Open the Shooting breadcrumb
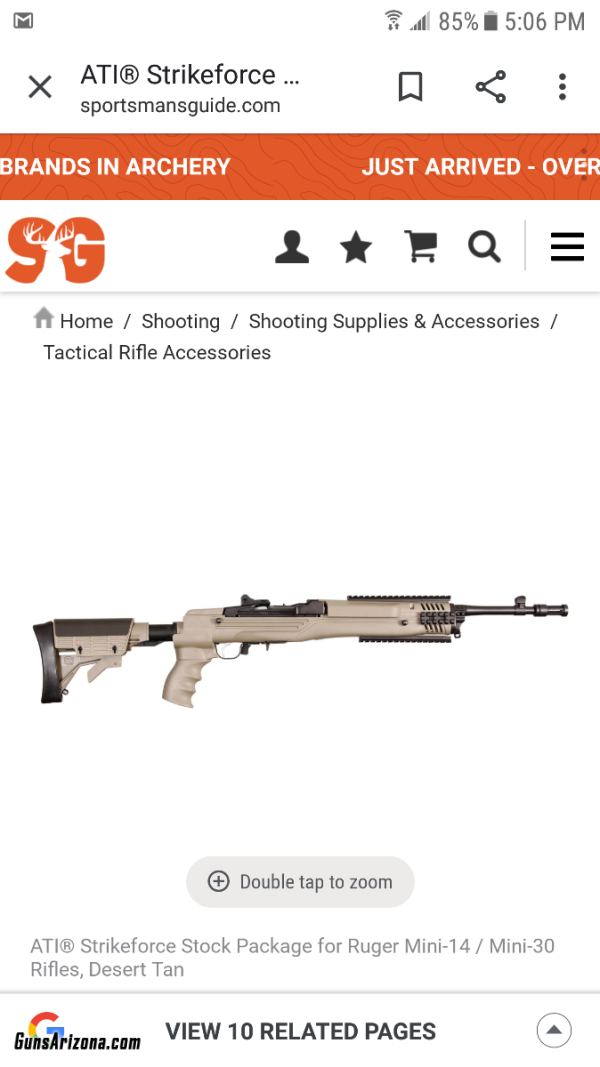Screen dimensions: 600x1067 (x=180, y=321)
